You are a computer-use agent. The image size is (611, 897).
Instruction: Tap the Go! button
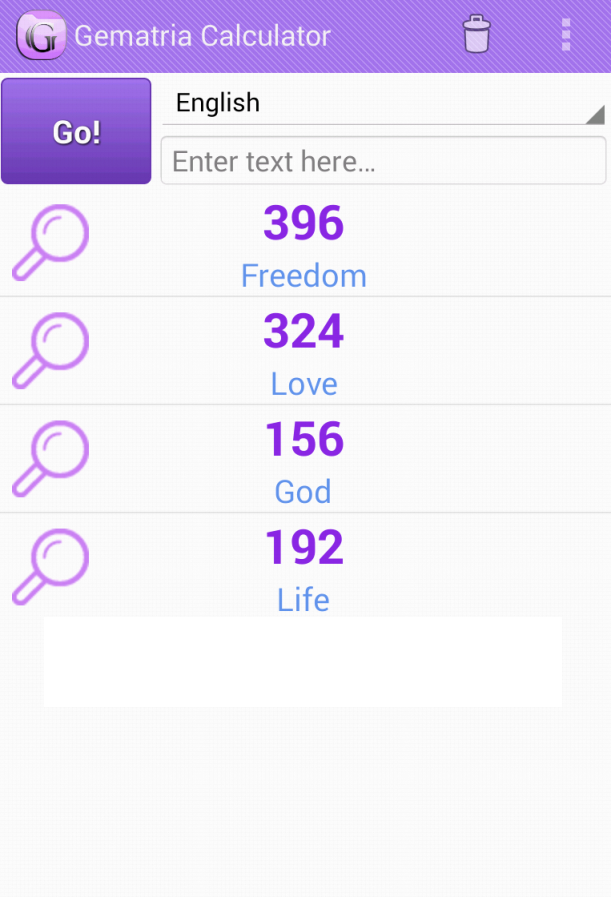click(x=76, y=132)
